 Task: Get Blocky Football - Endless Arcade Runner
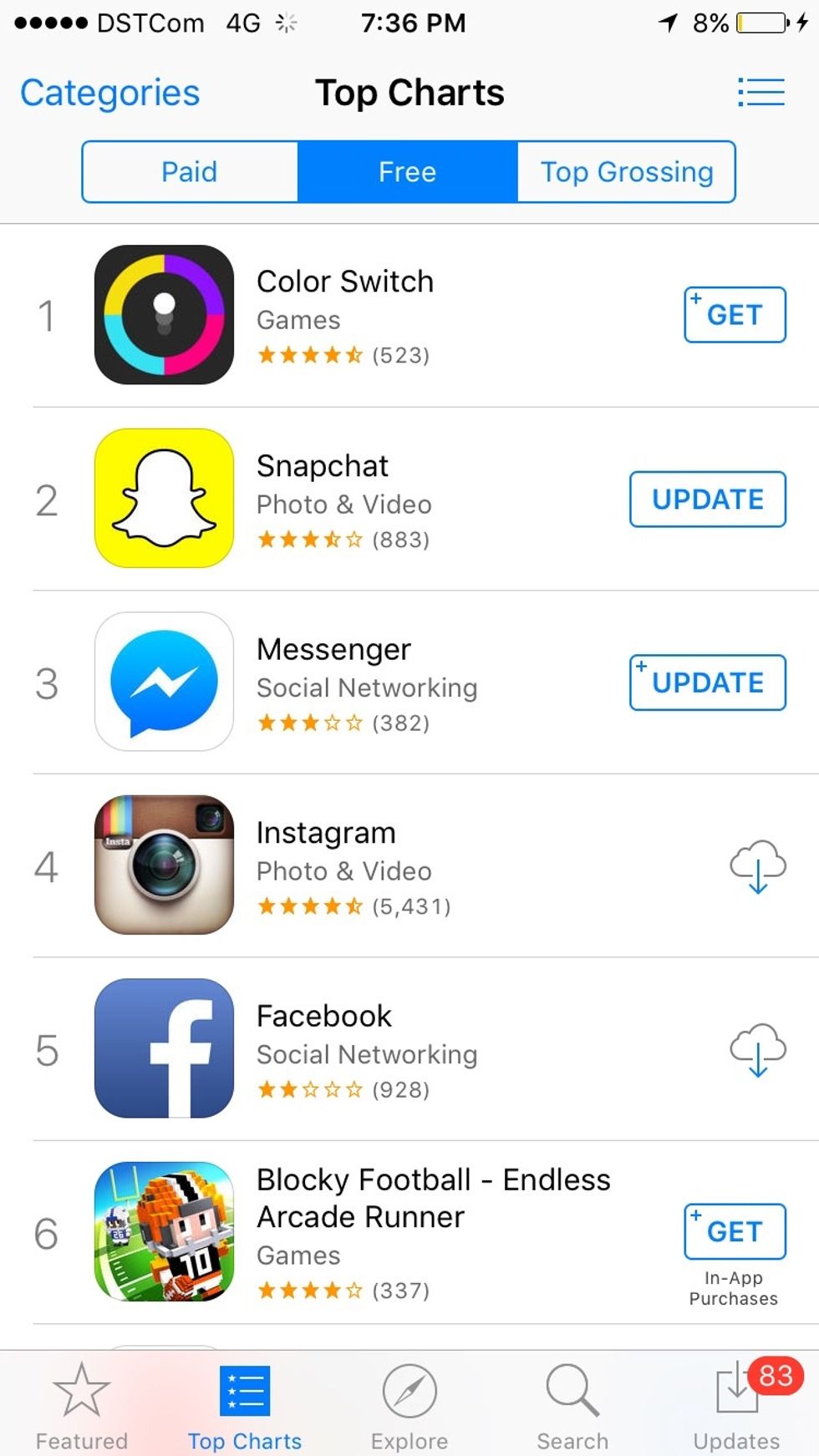(x=735, y=1231)
